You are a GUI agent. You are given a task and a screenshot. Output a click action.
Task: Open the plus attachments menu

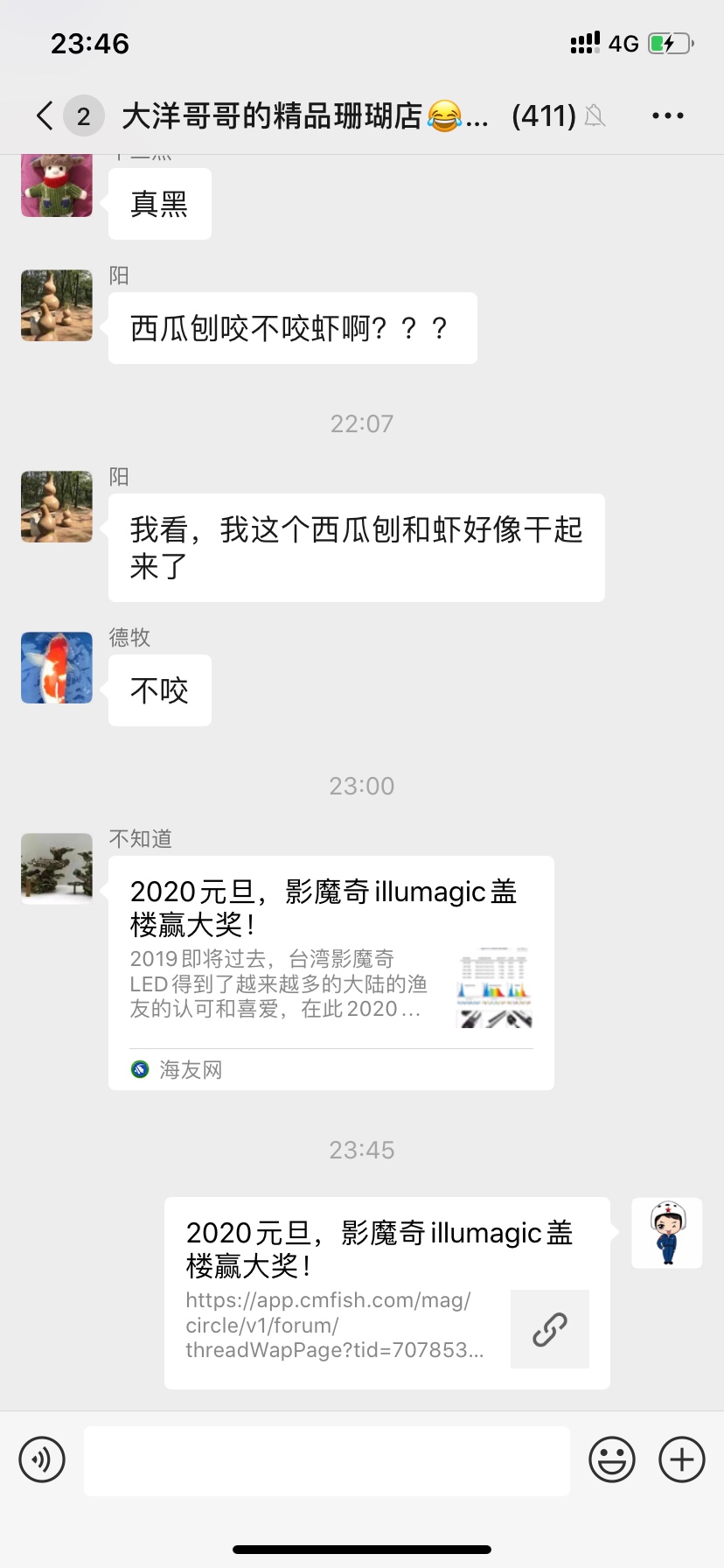pyautogui.click(x=681, y=1459)
